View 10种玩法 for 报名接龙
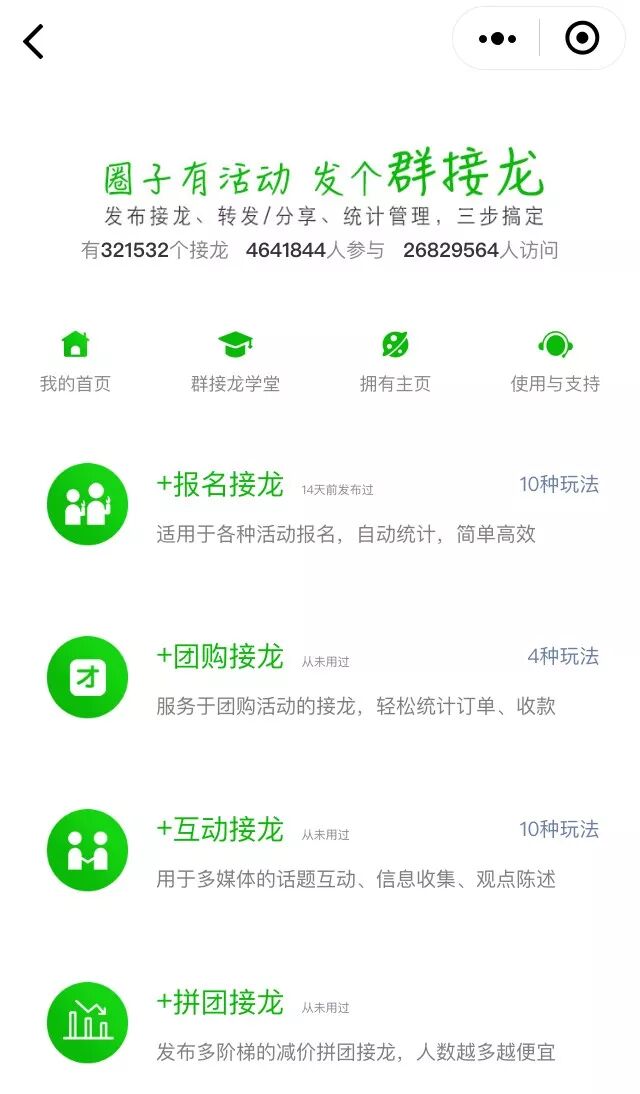This screenshot has height=1094, width=640. (558, 484)
